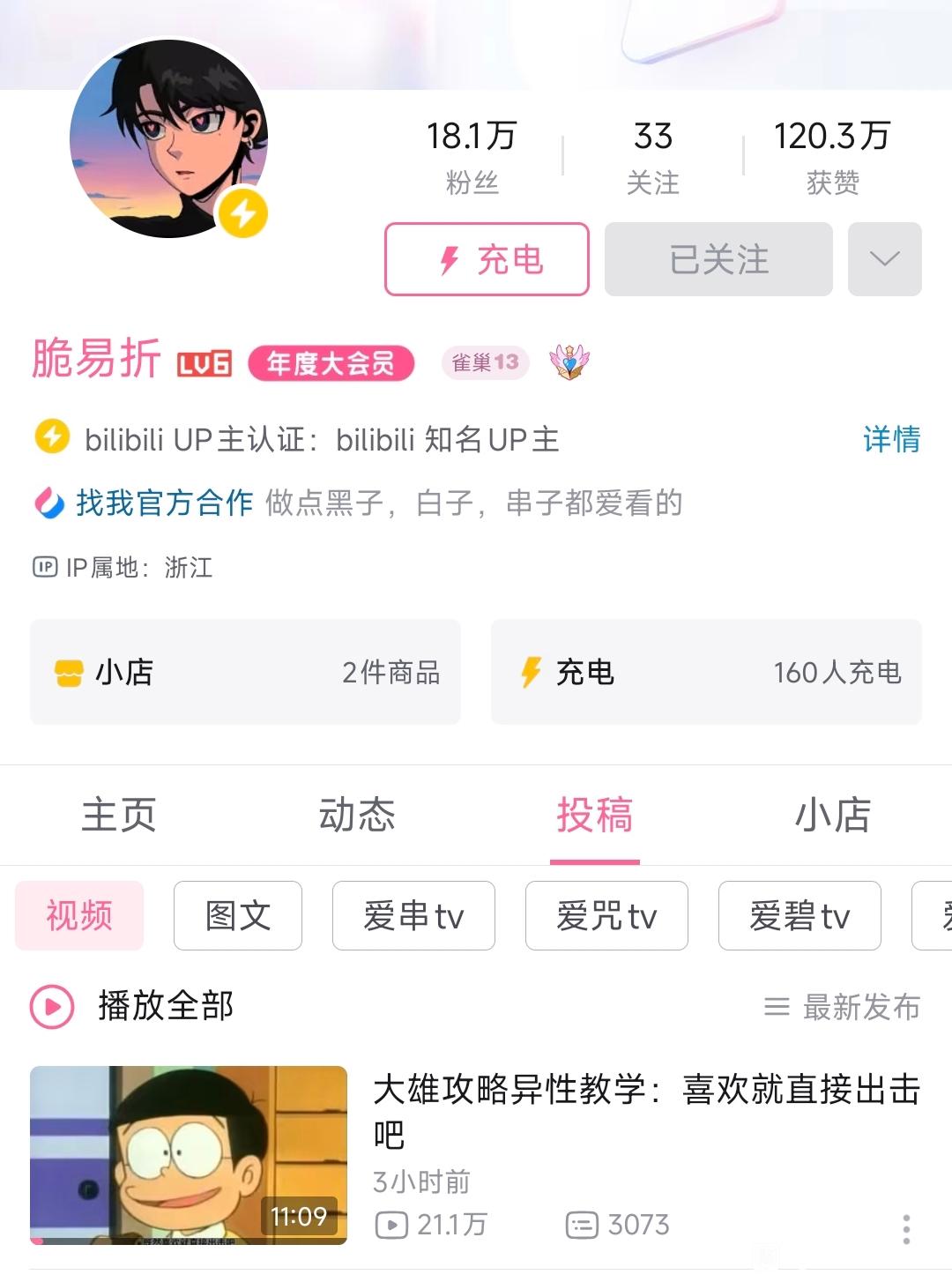Switch to the 主页 tab
The width and height of the screenshot is (952, 1282).
(x=119, y=815)
